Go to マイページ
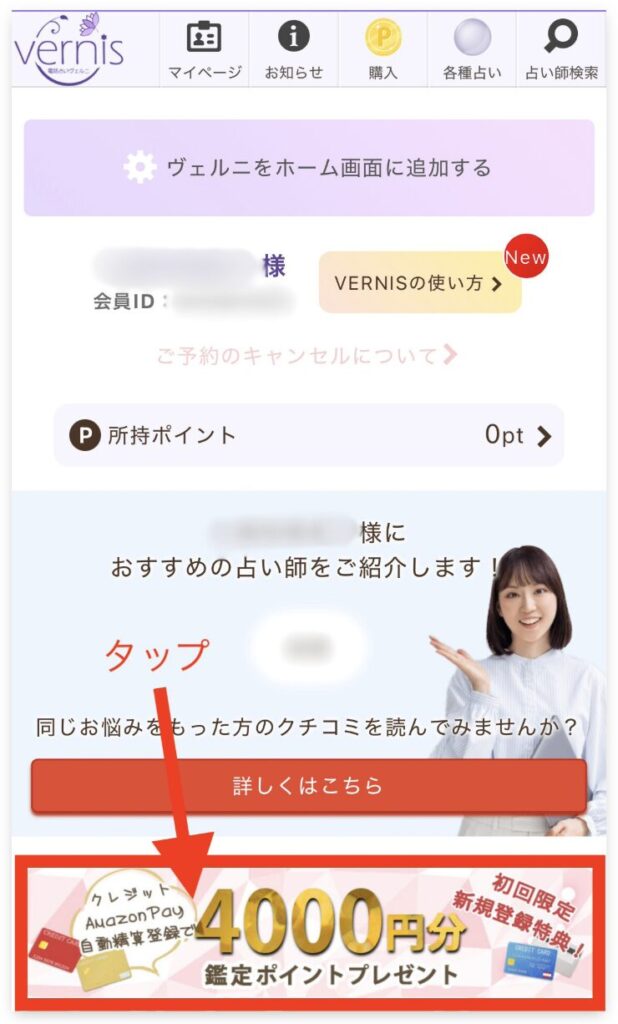 pyautogui.click(x=204, y=51)
